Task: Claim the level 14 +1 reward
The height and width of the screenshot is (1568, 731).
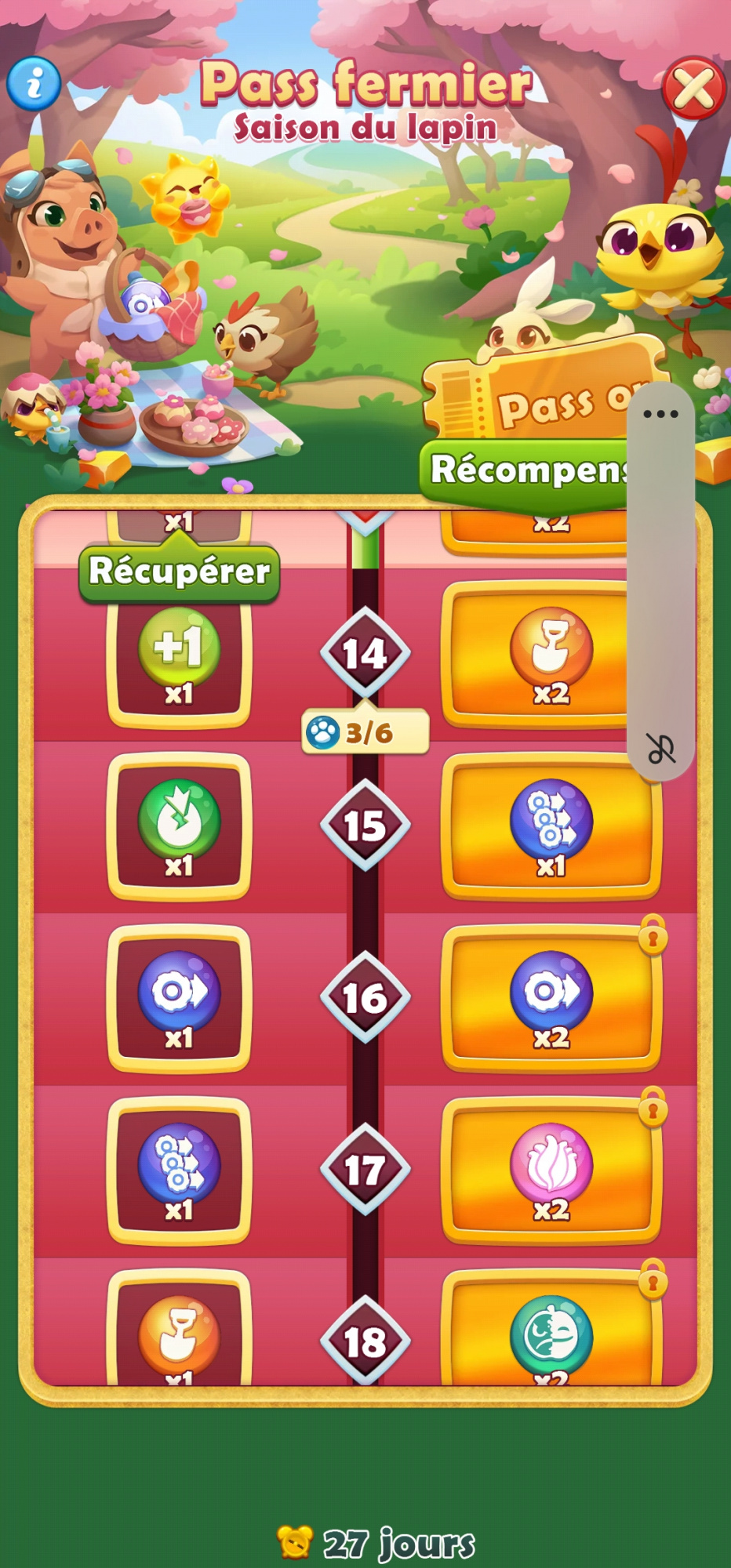Action: tap(179, 665)
